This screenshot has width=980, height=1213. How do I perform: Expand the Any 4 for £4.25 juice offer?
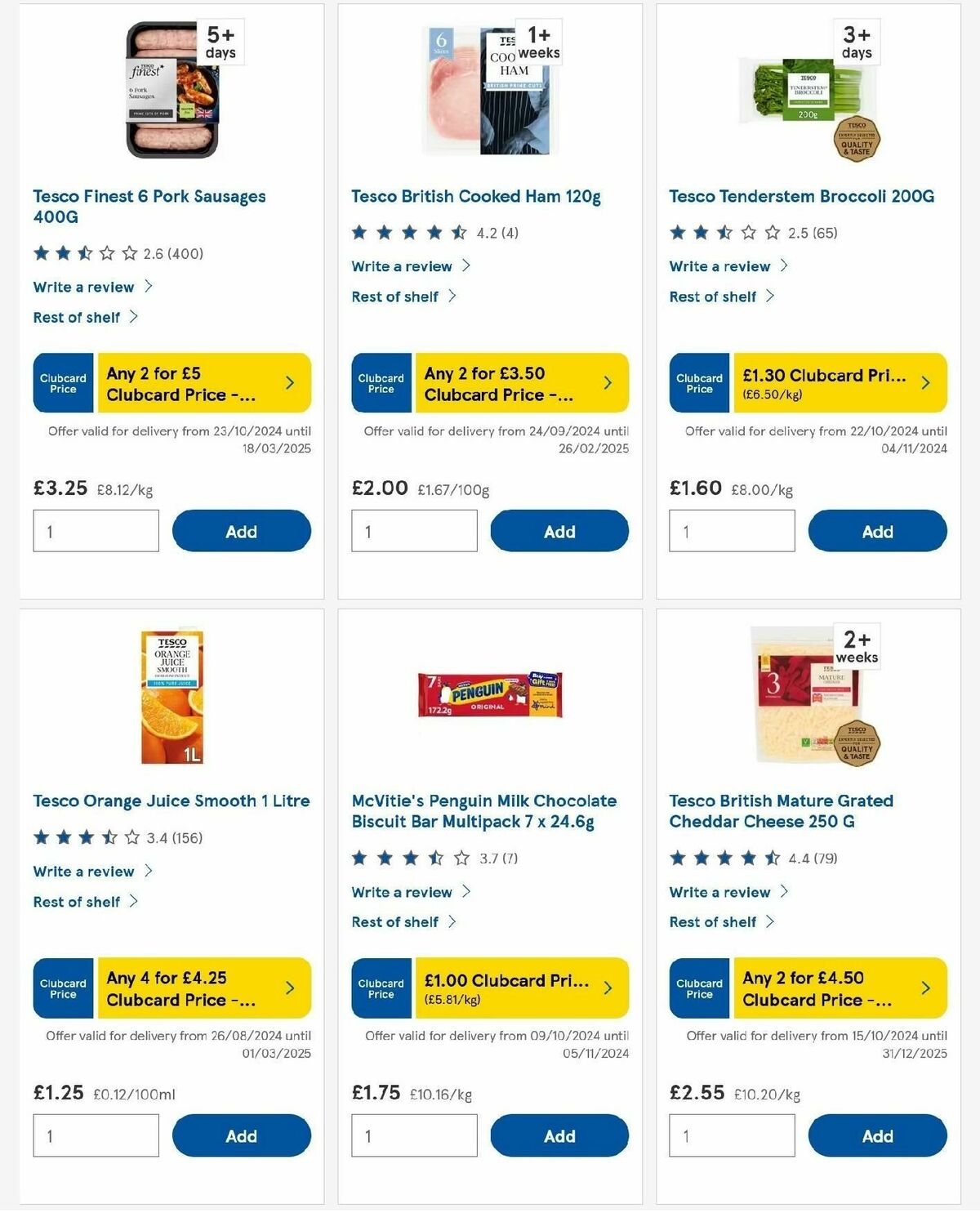click(x=204, y=988)
